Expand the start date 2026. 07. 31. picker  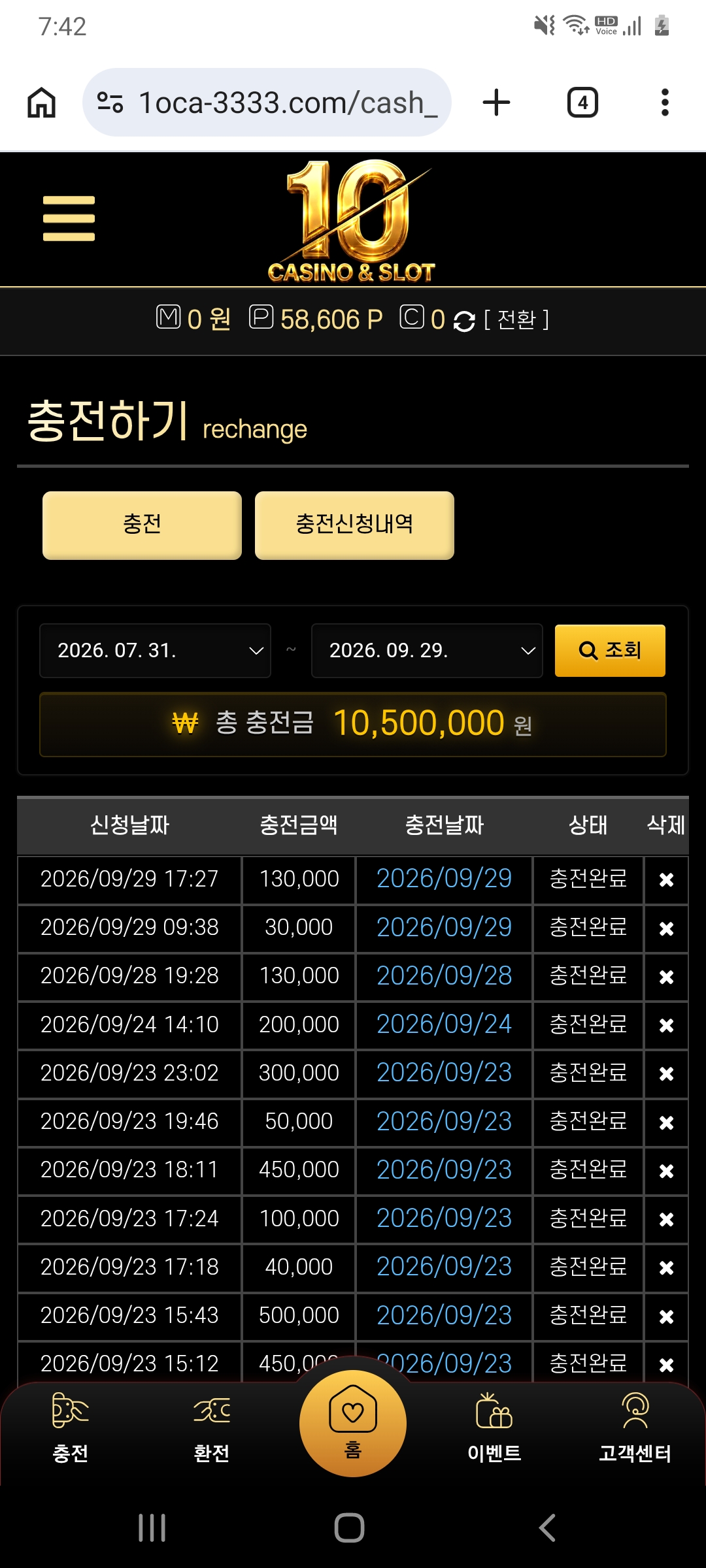[155, 651]
